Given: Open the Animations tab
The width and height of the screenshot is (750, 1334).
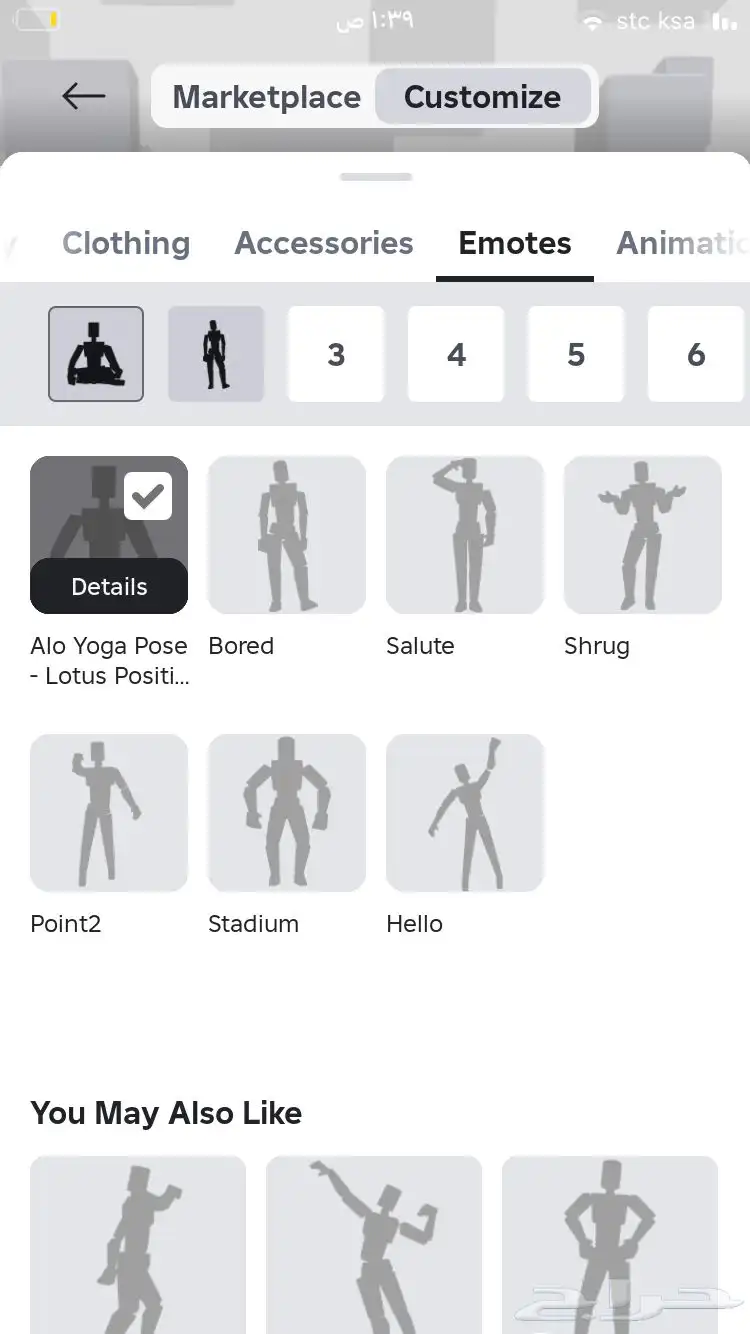Looking at the screenshot, I should pyautogui.click(x=680, y=243).
